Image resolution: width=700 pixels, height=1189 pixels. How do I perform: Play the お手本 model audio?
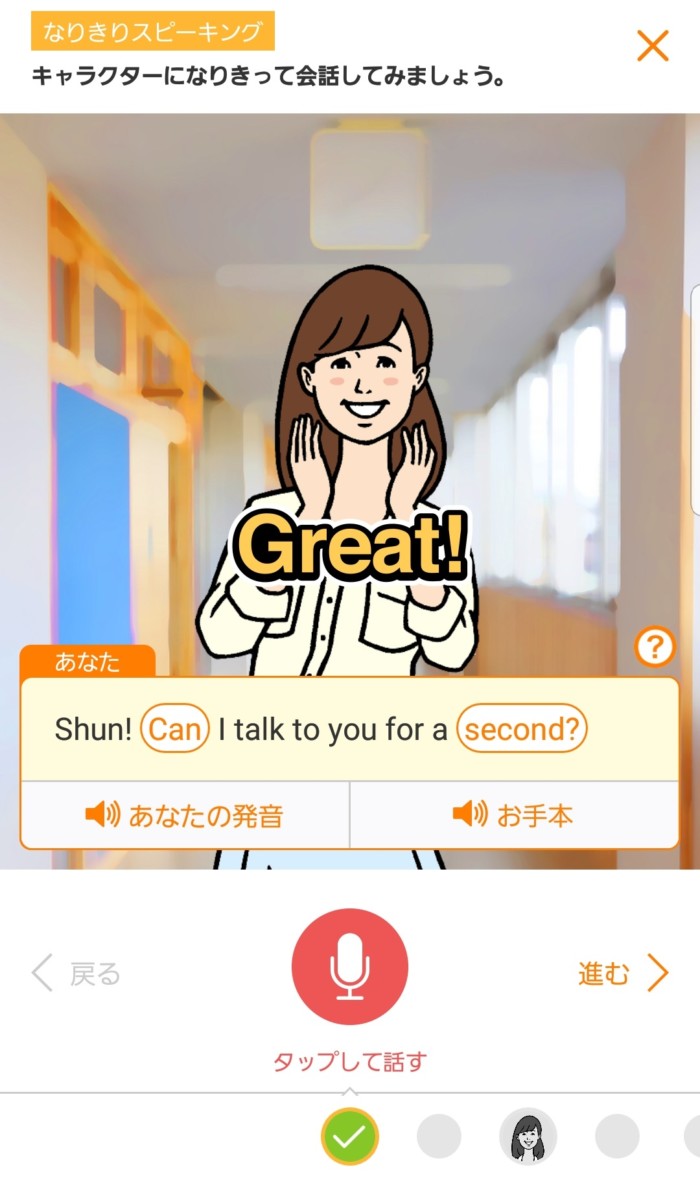[x=514, y=815]
